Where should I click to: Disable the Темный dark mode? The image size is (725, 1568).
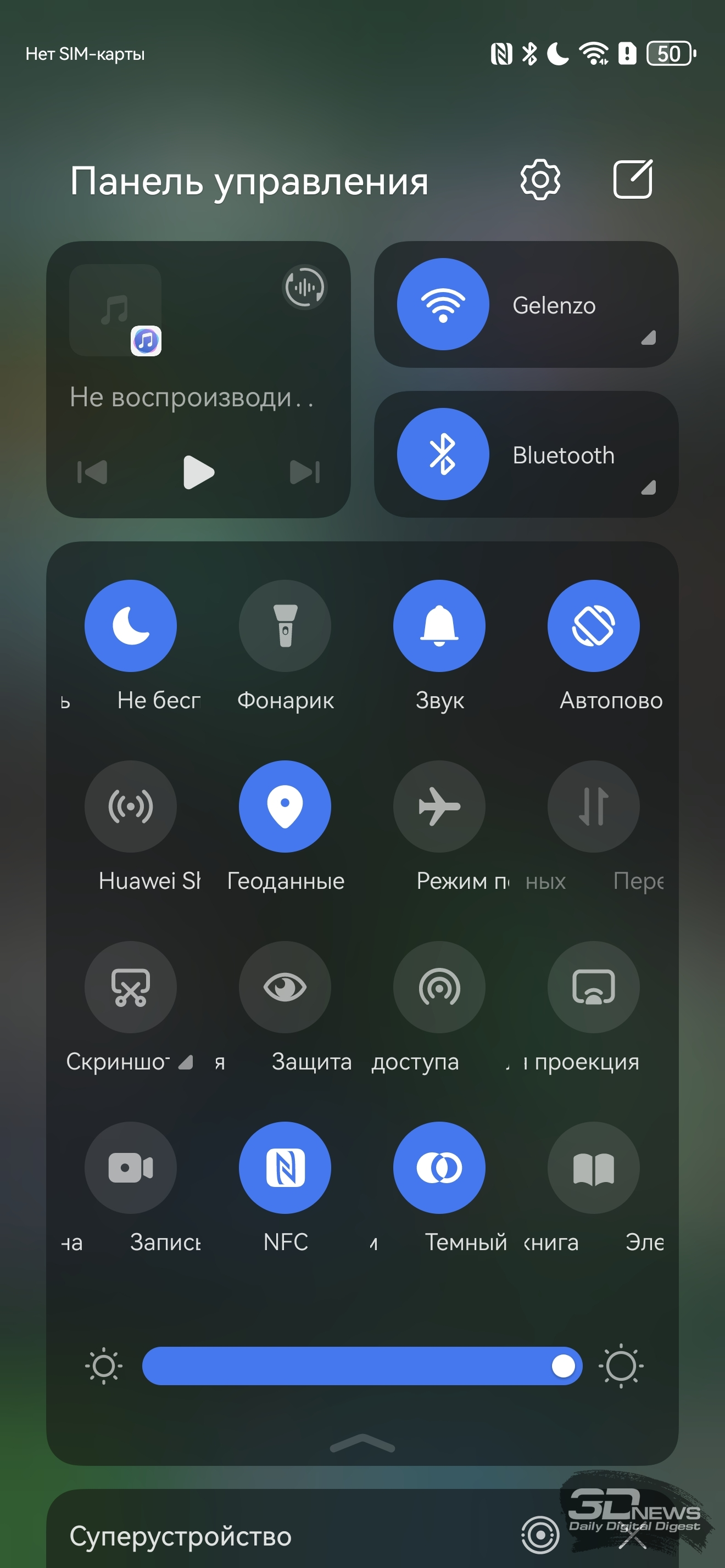(x=439, y=1167)
